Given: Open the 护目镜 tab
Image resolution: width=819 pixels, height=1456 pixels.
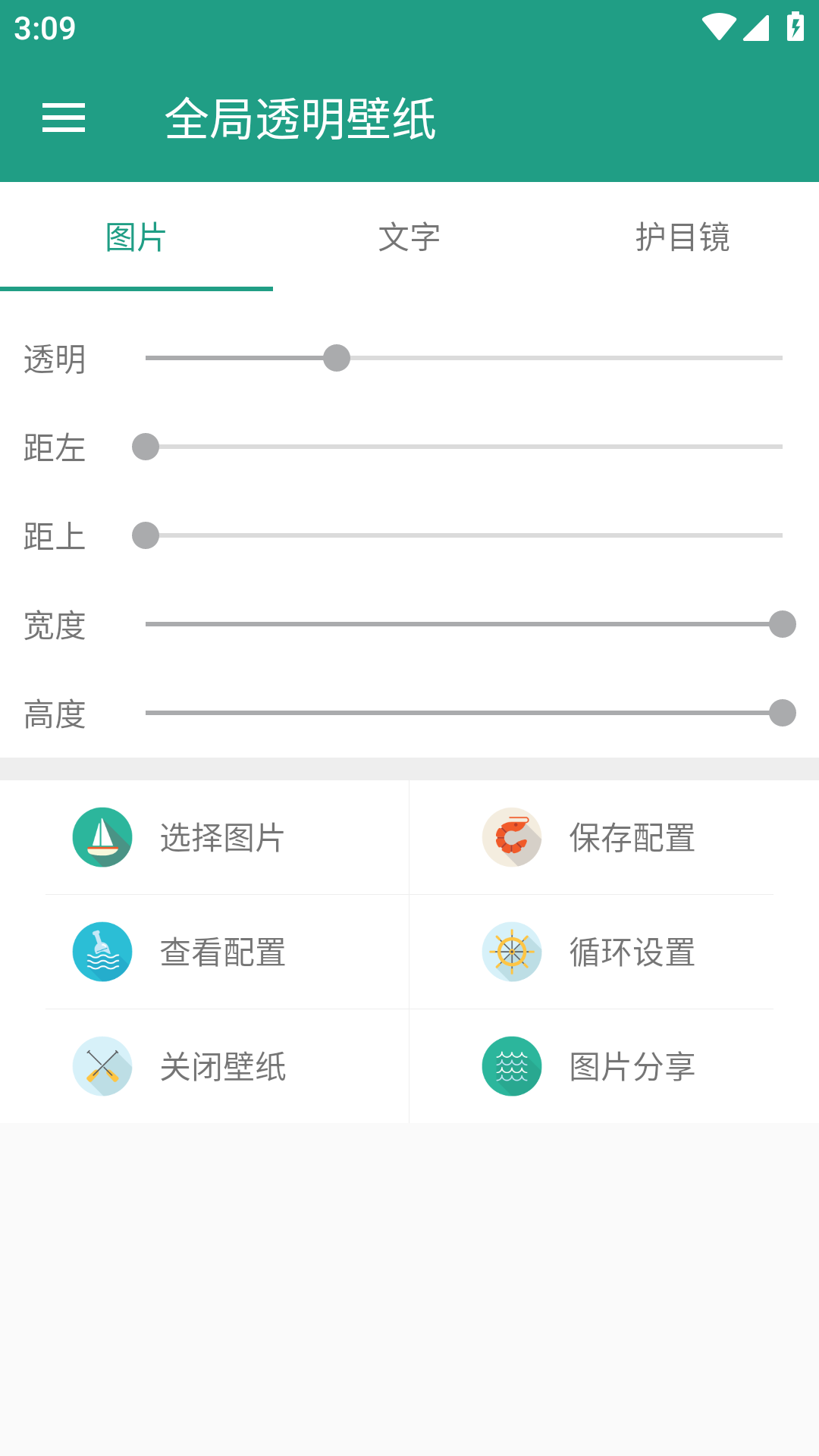Looking at the screenshot, I should point(682,237).
